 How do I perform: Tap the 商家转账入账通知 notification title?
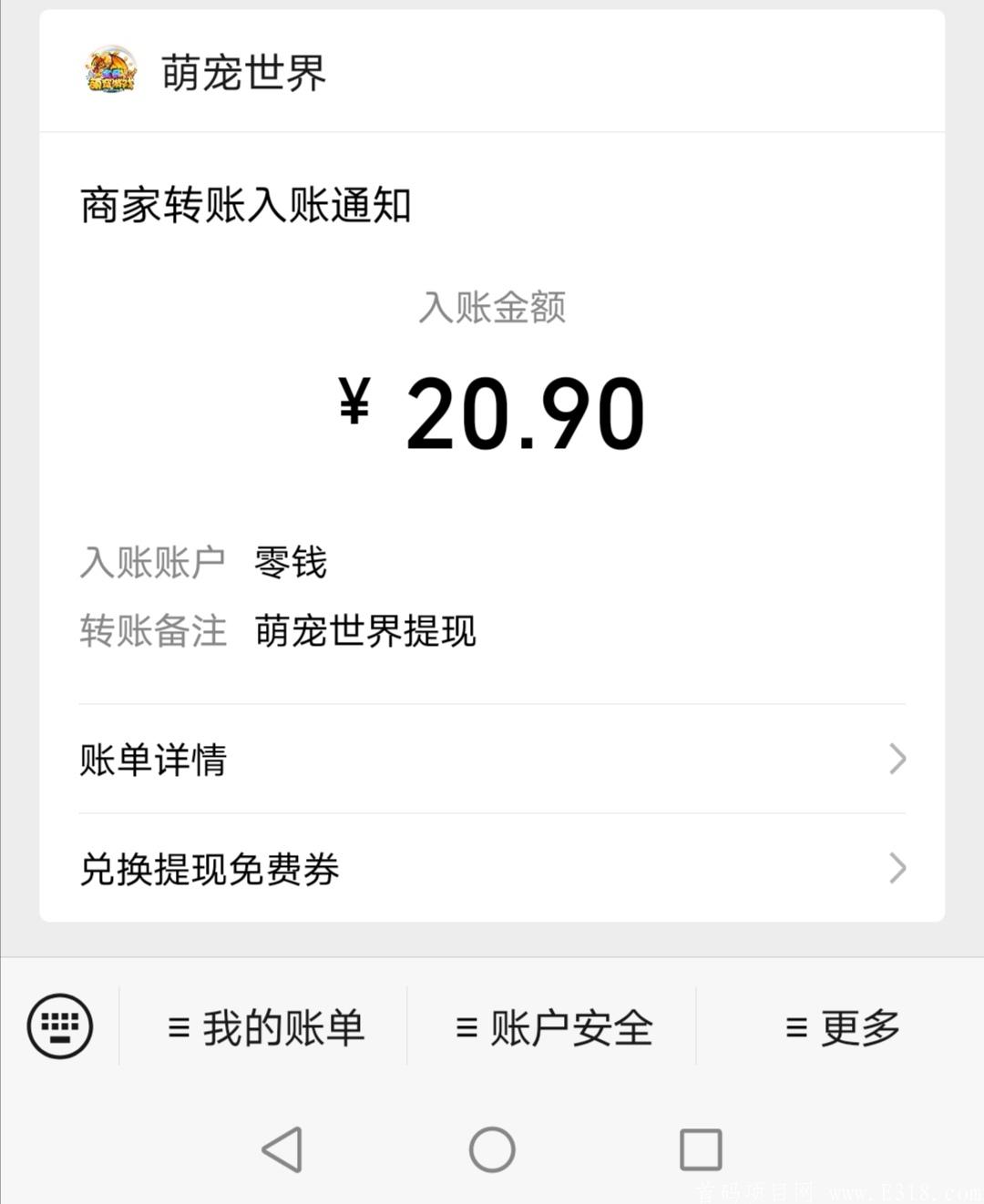click(244, 205)
